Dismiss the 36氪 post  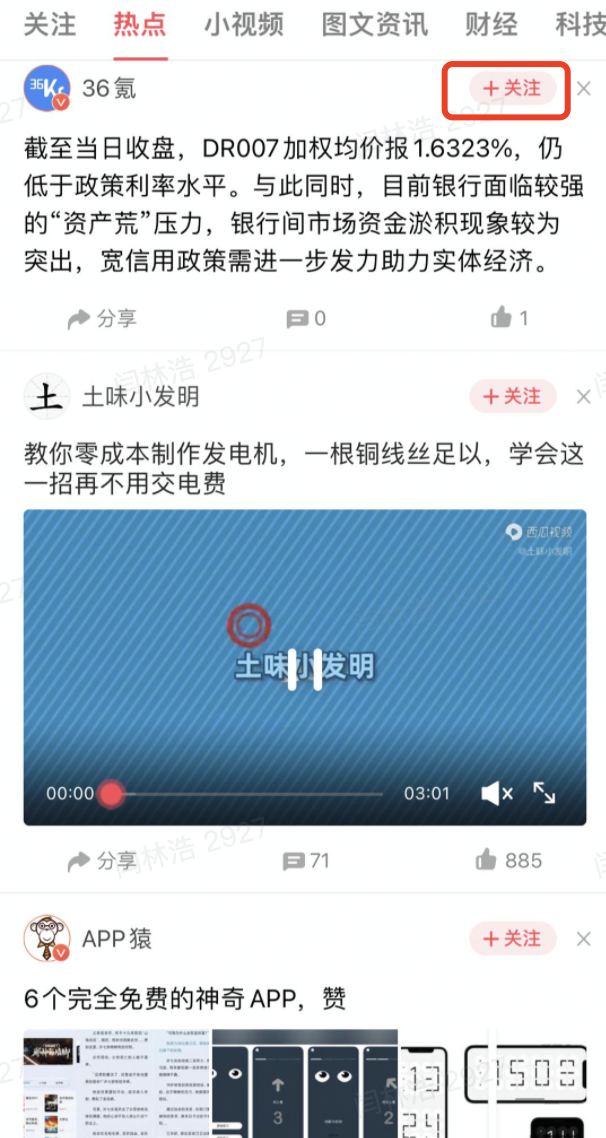pyautogui.click(x=584, y=89)
